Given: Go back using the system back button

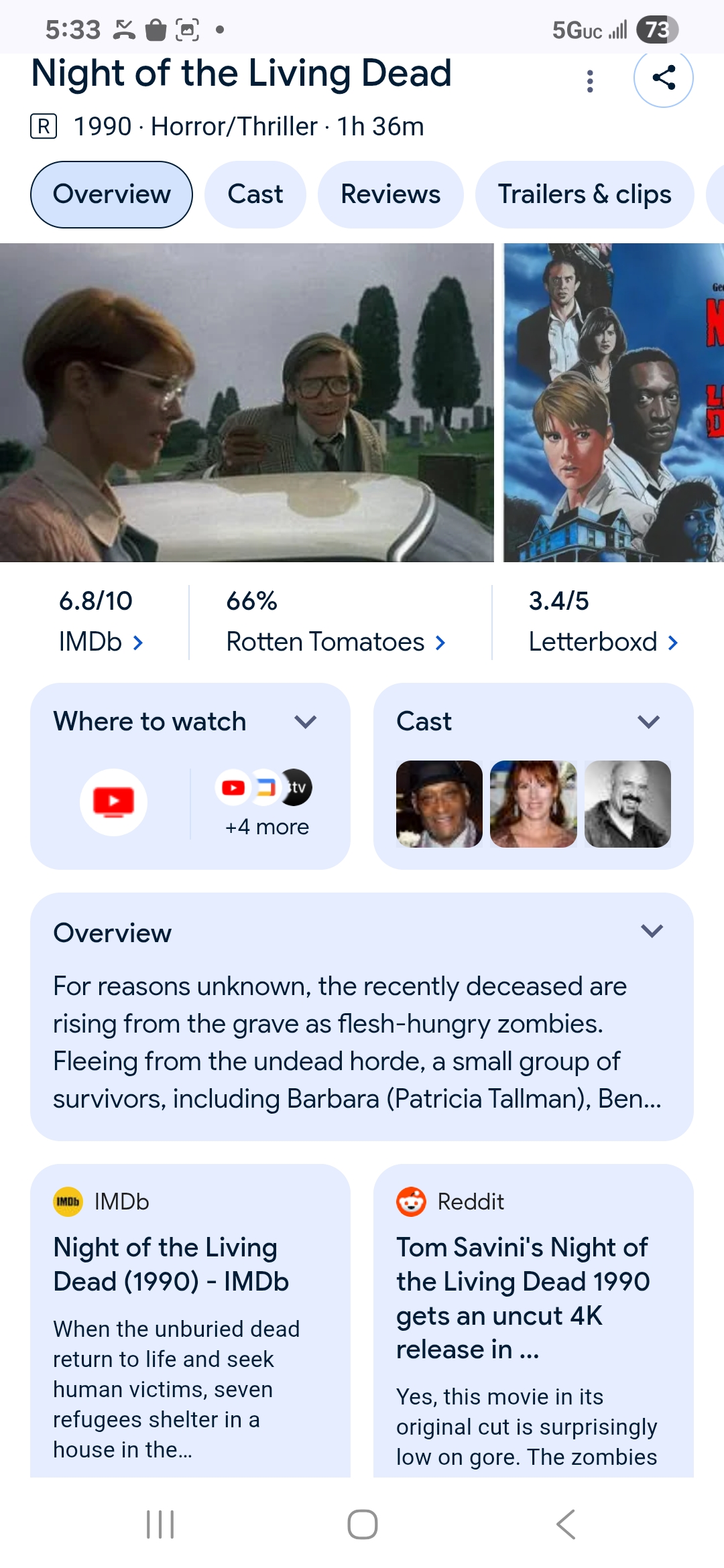Looking at the screenshot, I should pyautogui.click(x=566, y=1524).
